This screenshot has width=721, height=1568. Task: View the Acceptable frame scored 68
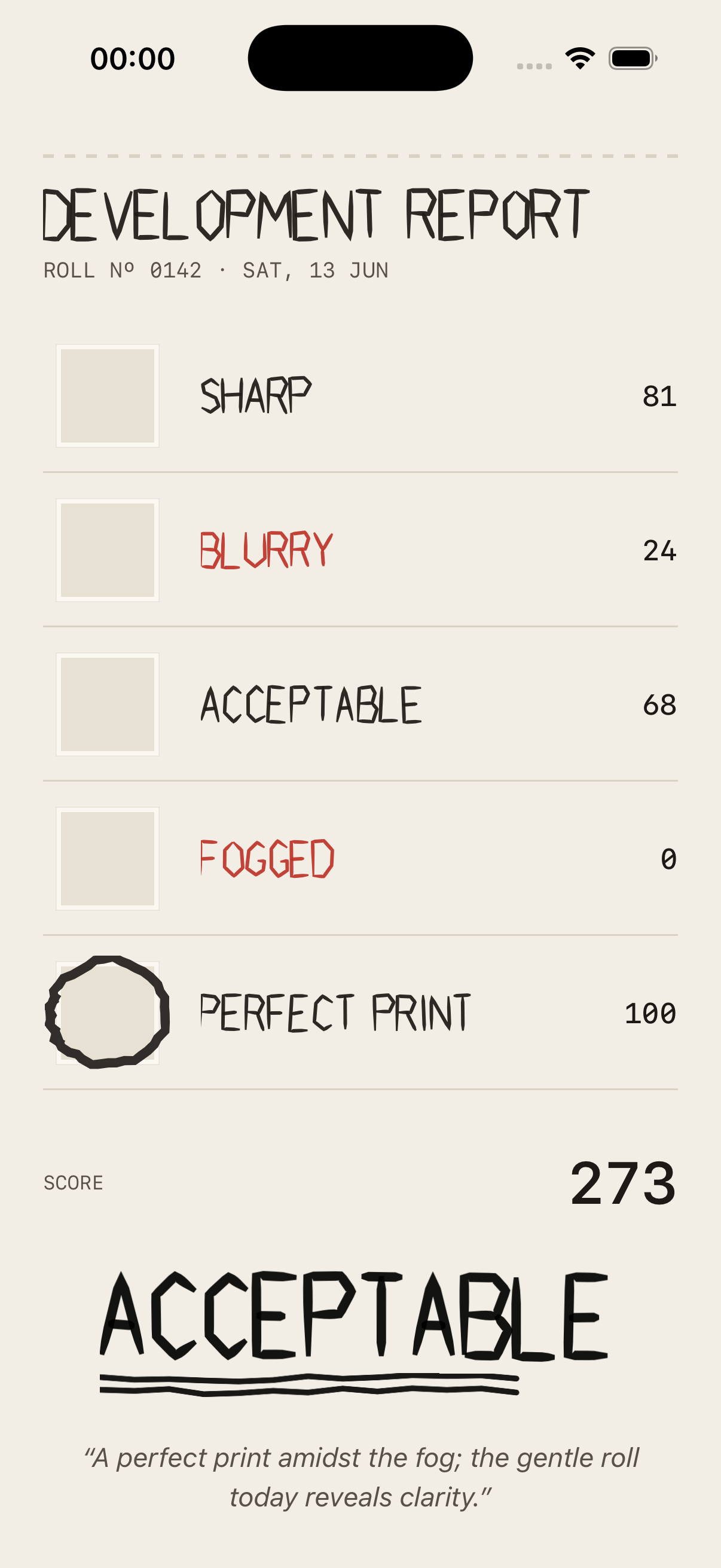[360, 704]
